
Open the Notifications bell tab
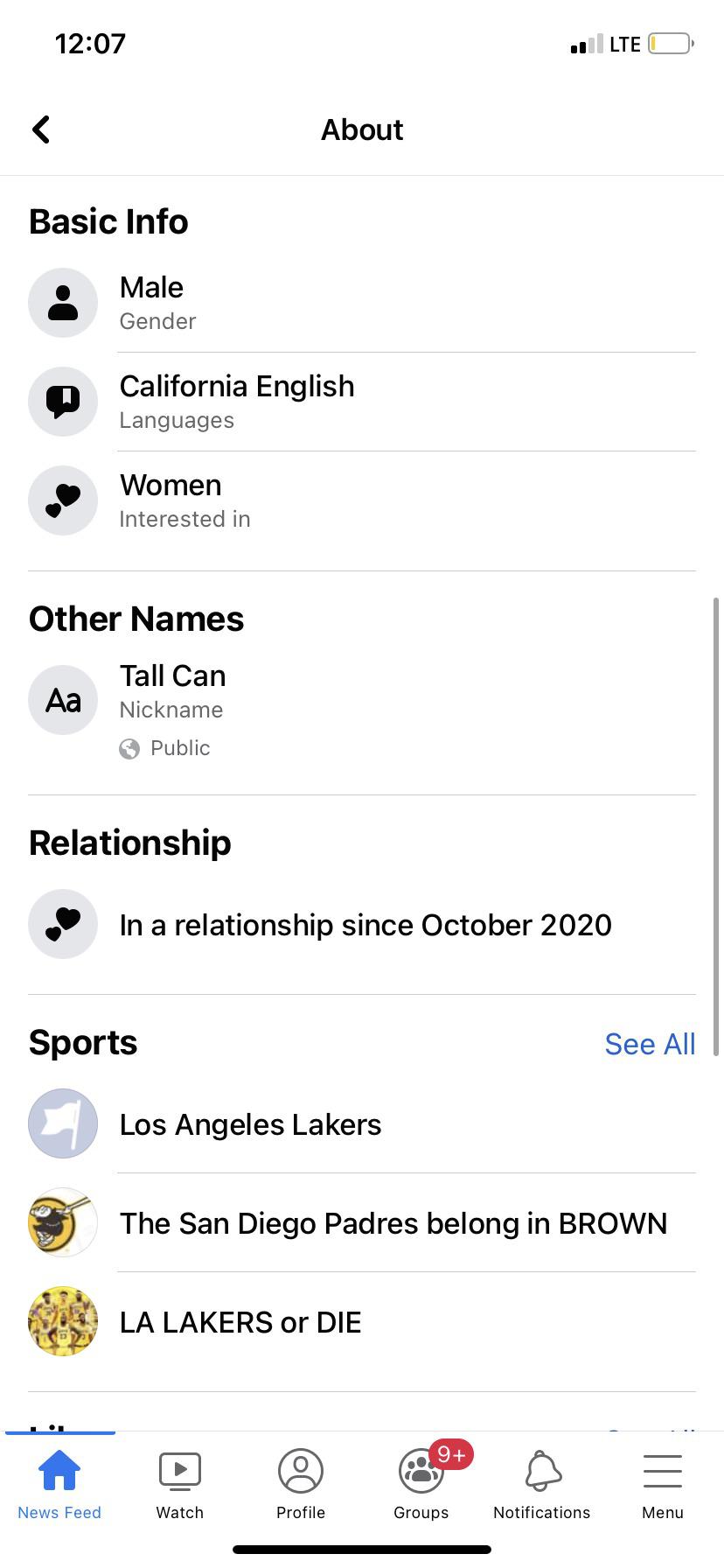click(542, 1484)
